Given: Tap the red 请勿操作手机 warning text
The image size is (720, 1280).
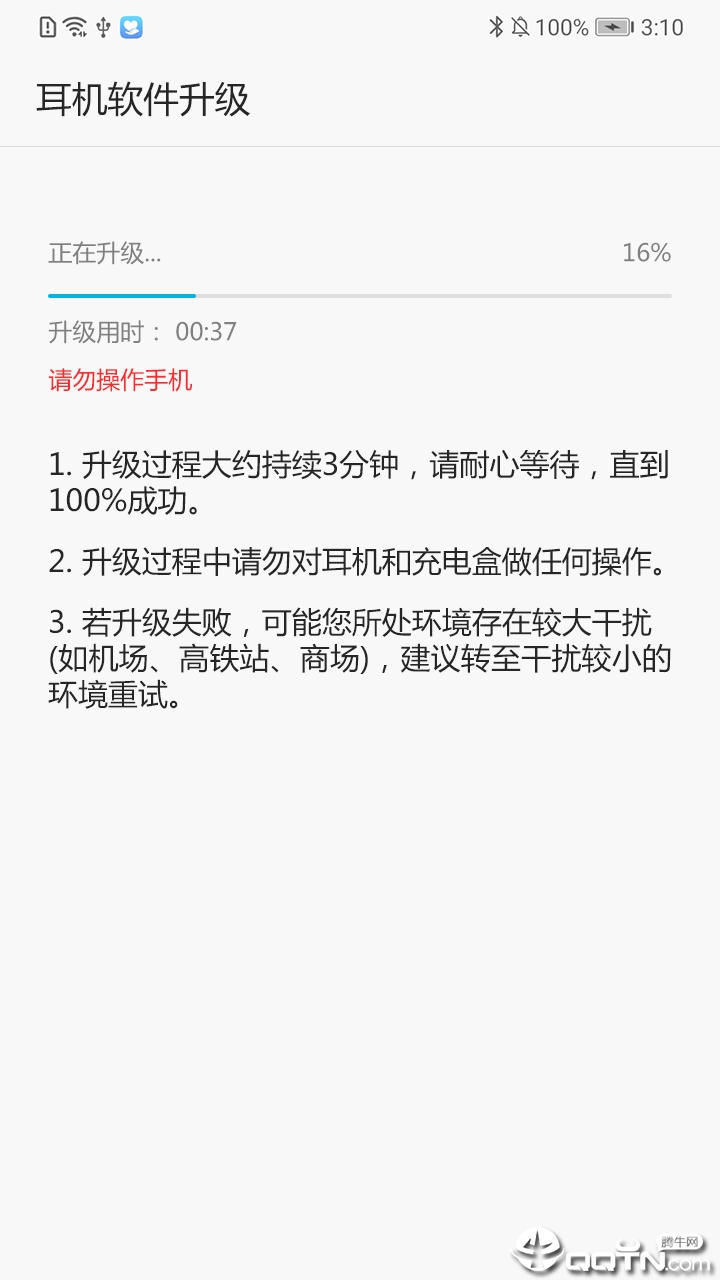Looking at the screenshot, I should (x=120, y=381).
